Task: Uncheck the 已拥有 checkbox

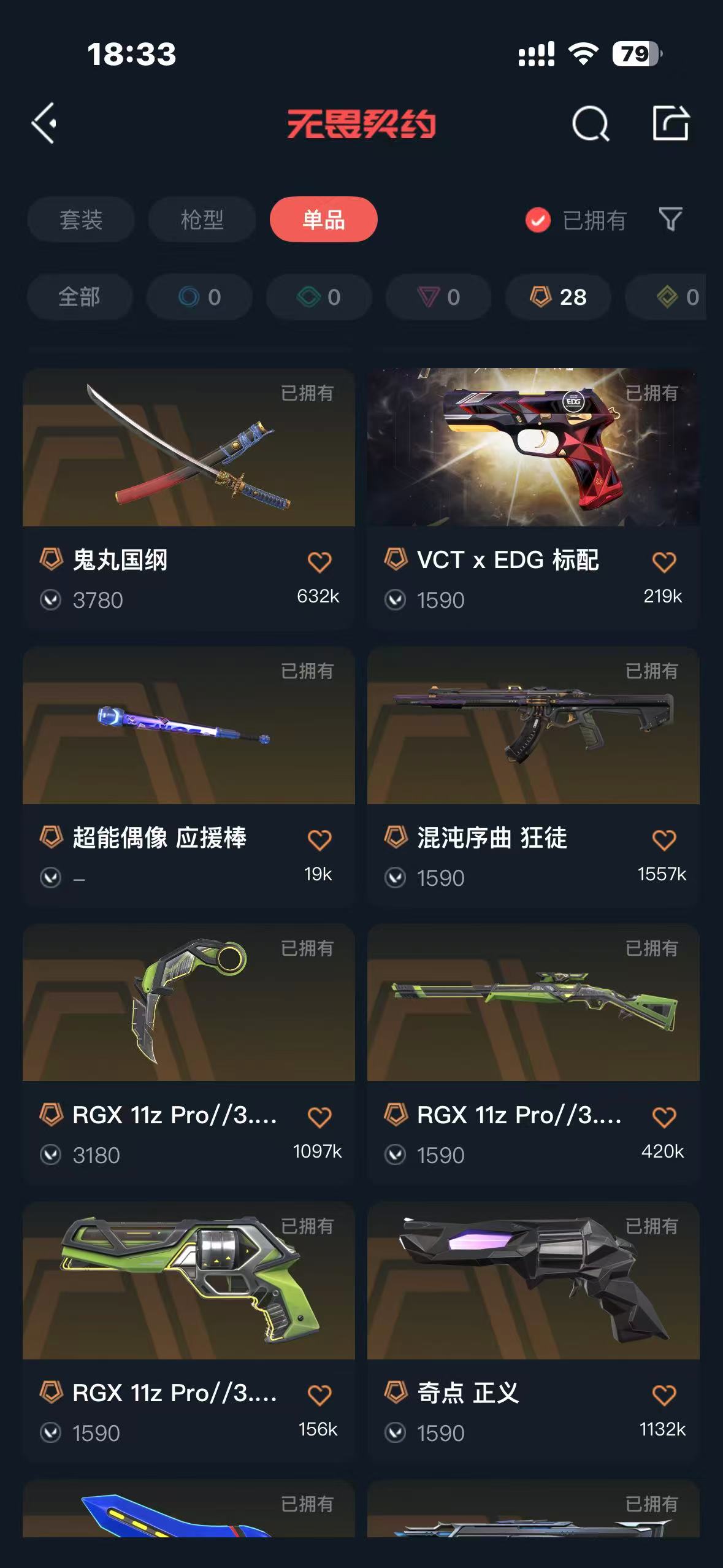Action: [x=538, y=220]
